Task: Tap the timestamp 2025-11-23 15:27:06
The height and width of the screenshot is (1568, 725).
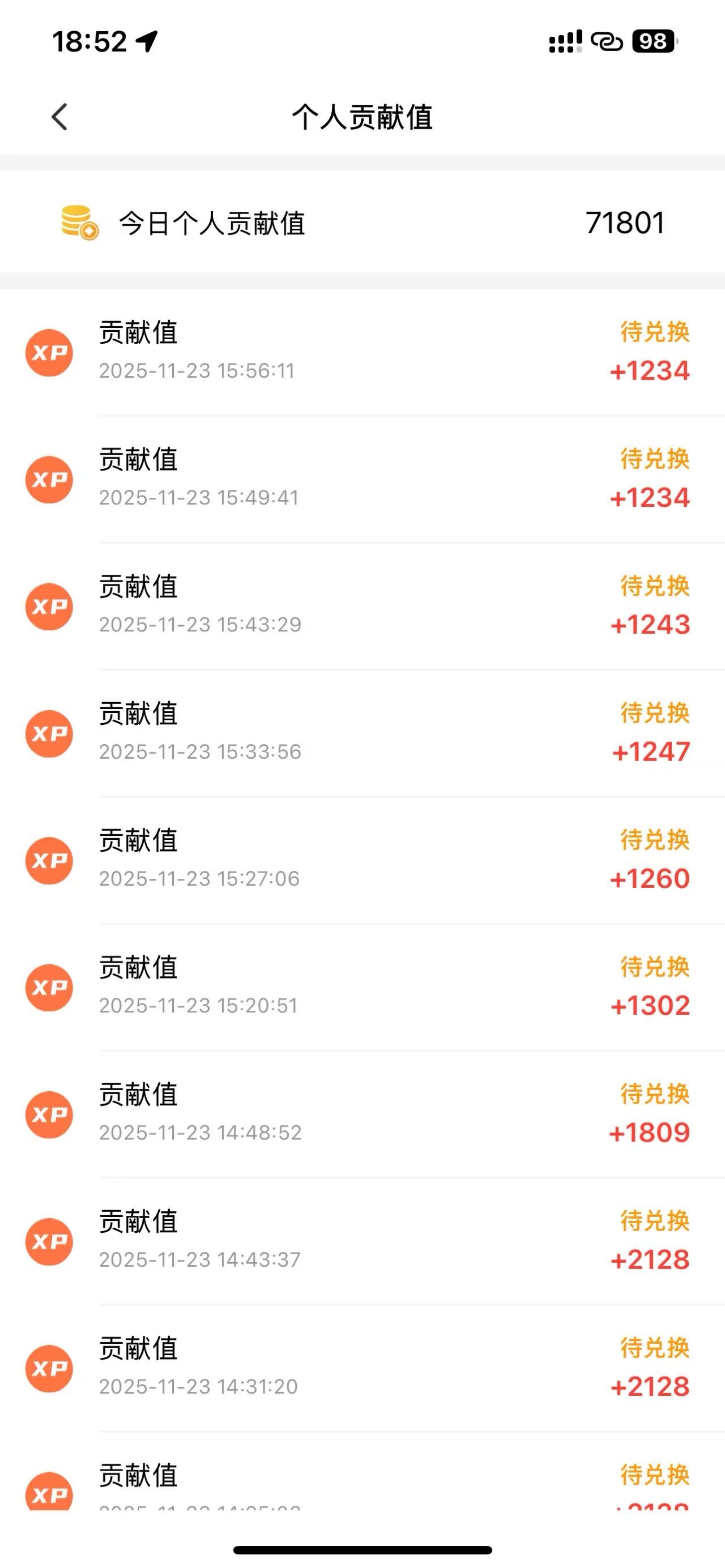Action: coord(199,878)
